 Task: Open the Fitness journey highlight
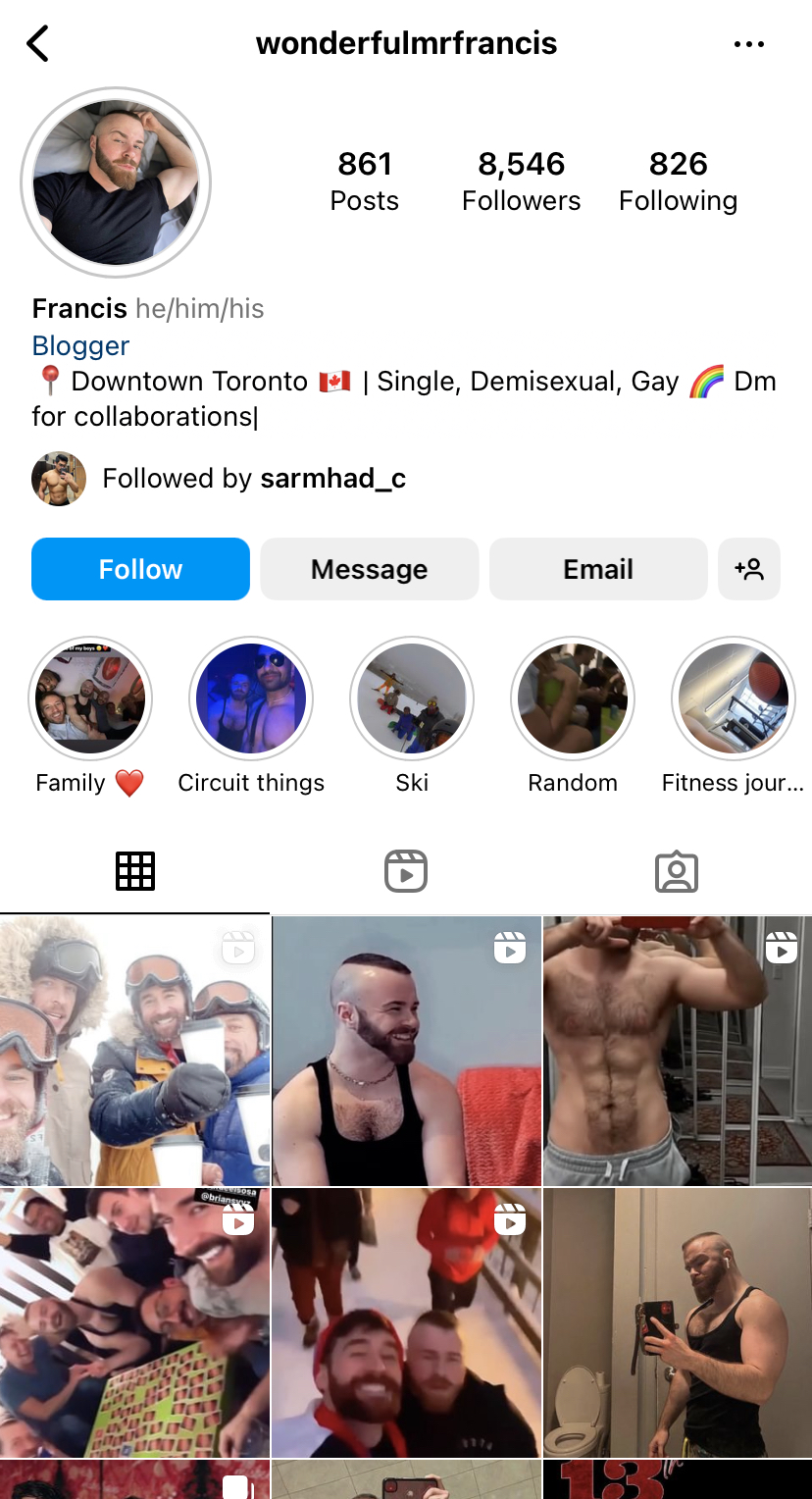pyautogui.click(x=734, y=698)
